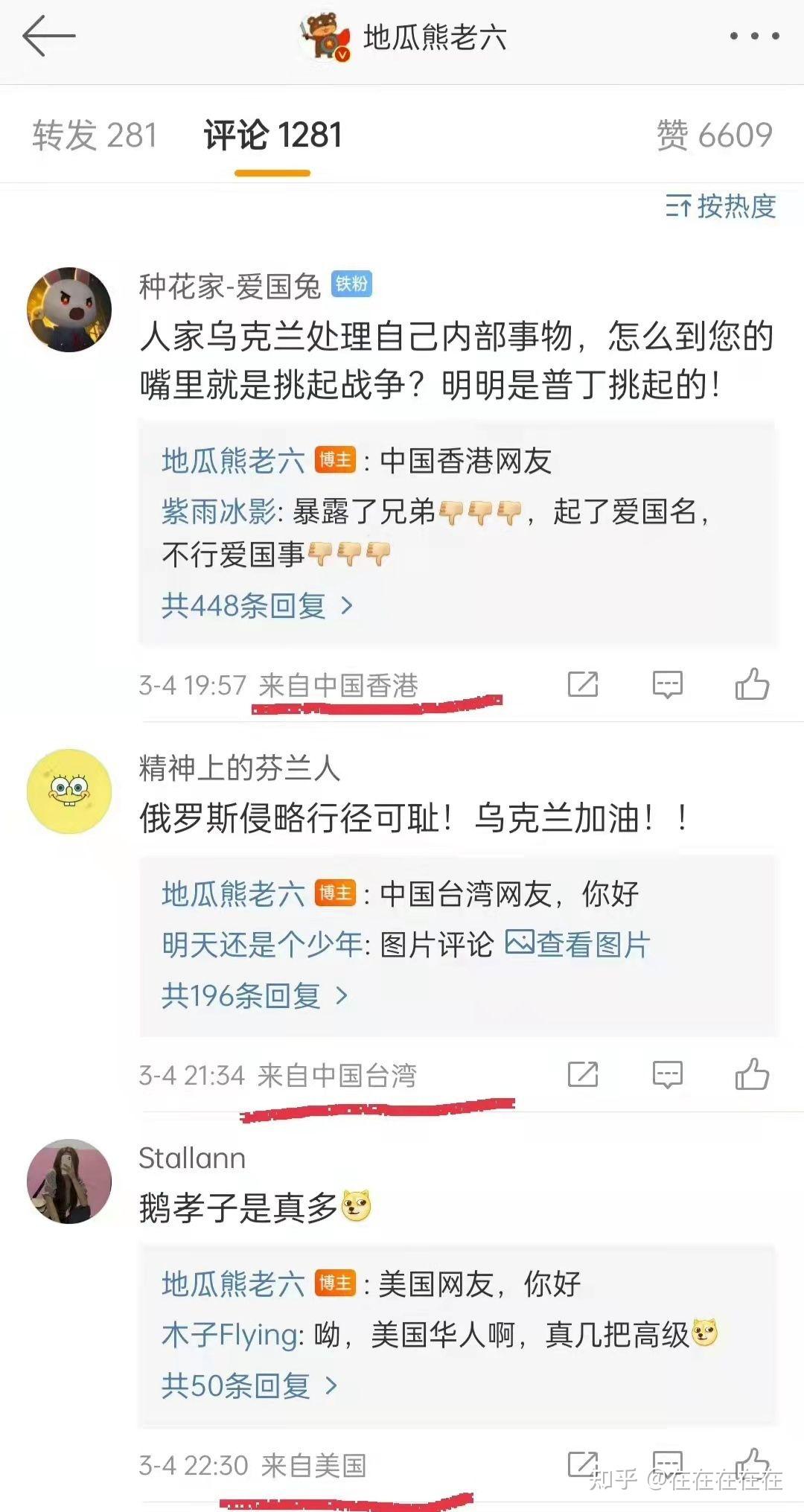Open 精神上的芬兰人's profile avatar
Image resolution: width=804 pixels, height=1512 pixels.
tap(69, 791)
